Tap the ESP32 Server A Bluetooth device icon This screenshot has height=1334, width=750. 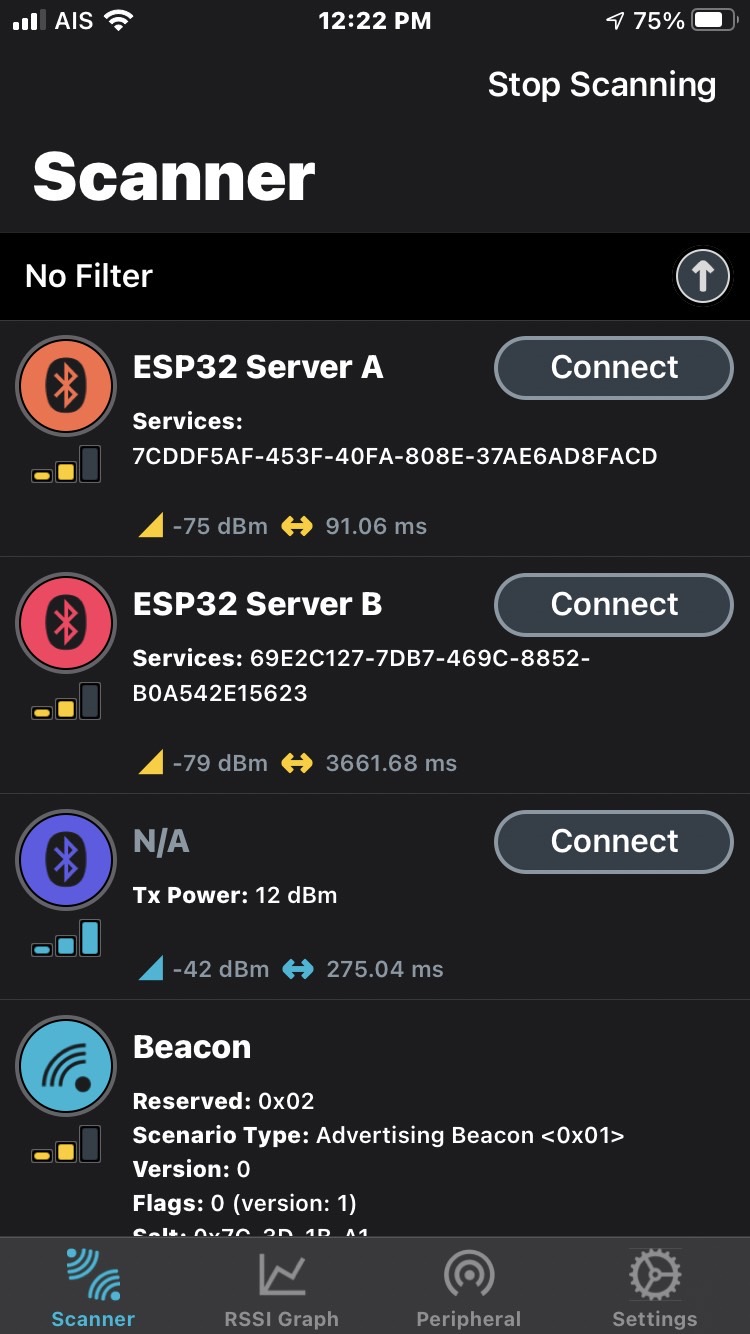click(x=65, y=386)
